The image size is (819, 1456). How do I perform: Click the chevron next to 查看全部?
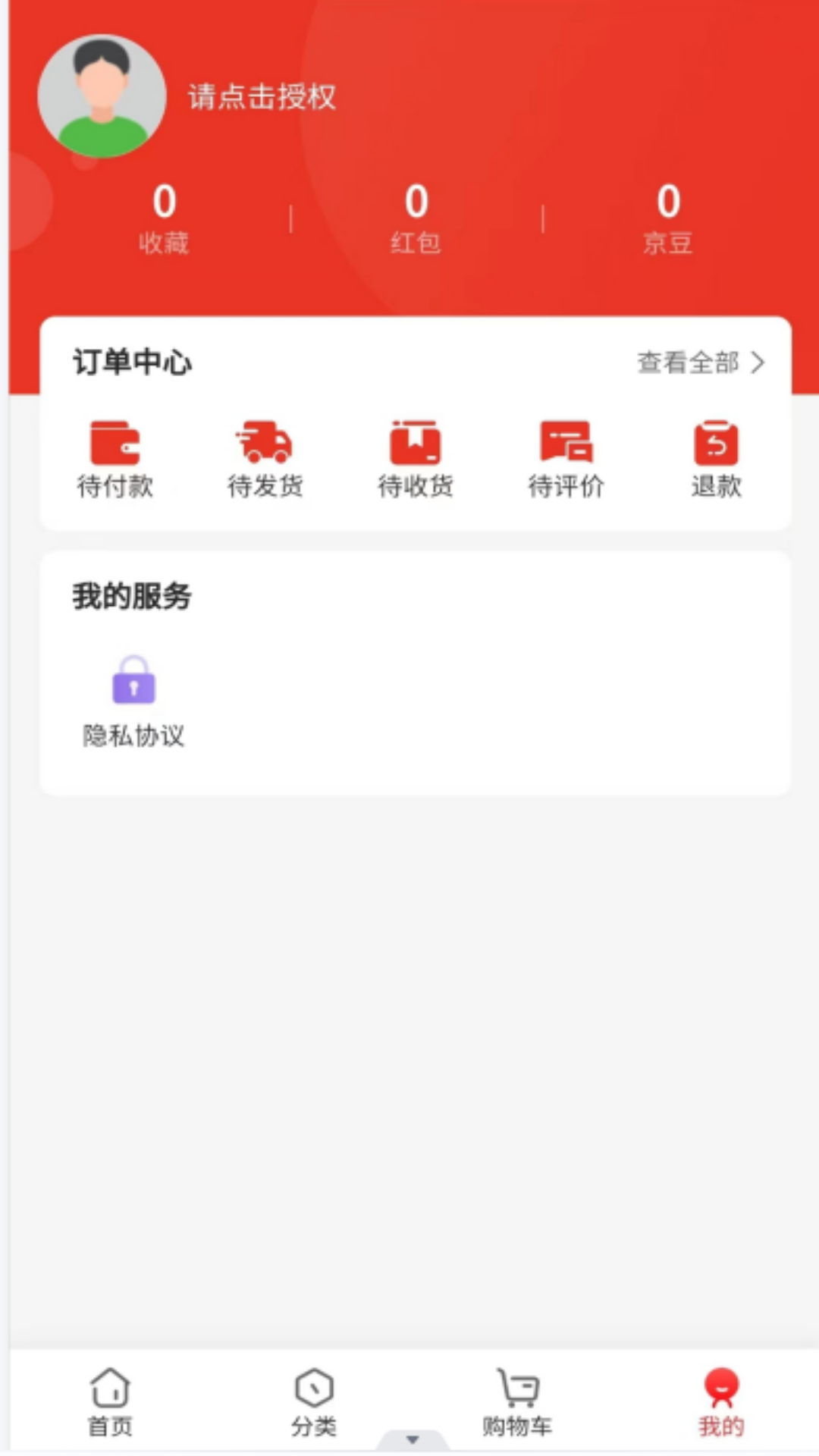758,363
